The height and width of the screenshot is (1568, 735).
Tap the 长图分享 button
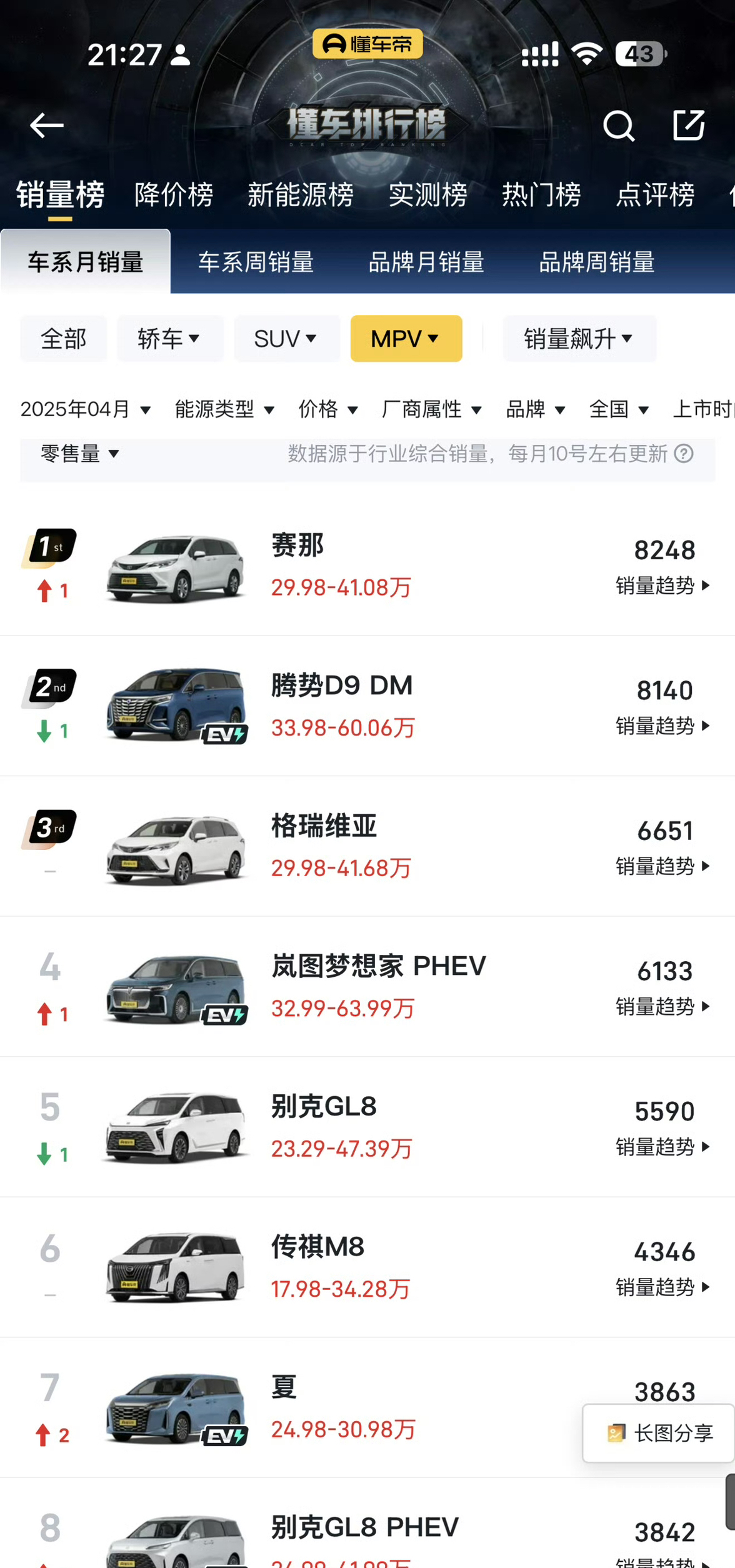click(x=659, y=1433)
